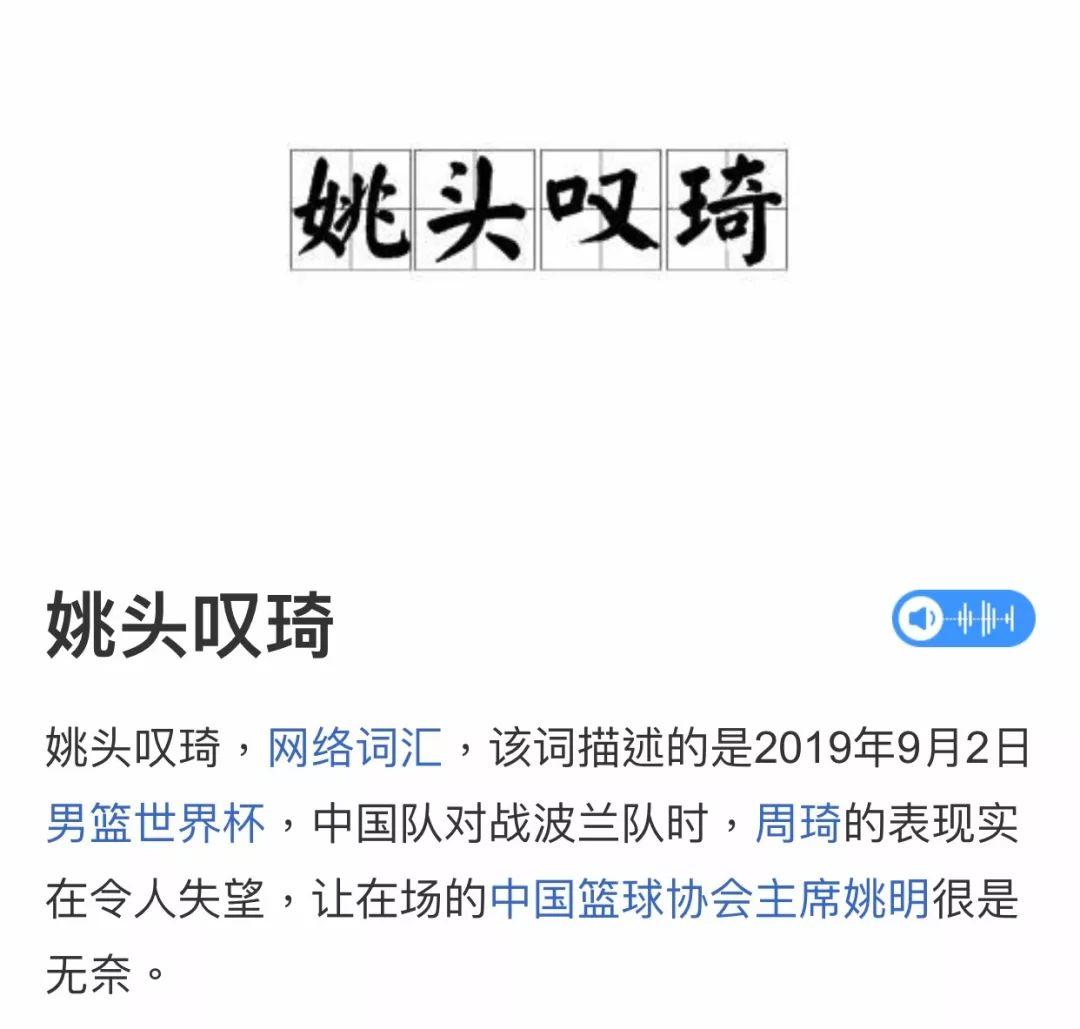The height and width of the screenshot is (1029, 1080).
Task: Open the 网络词汇 link
Action: coord(353,748)
